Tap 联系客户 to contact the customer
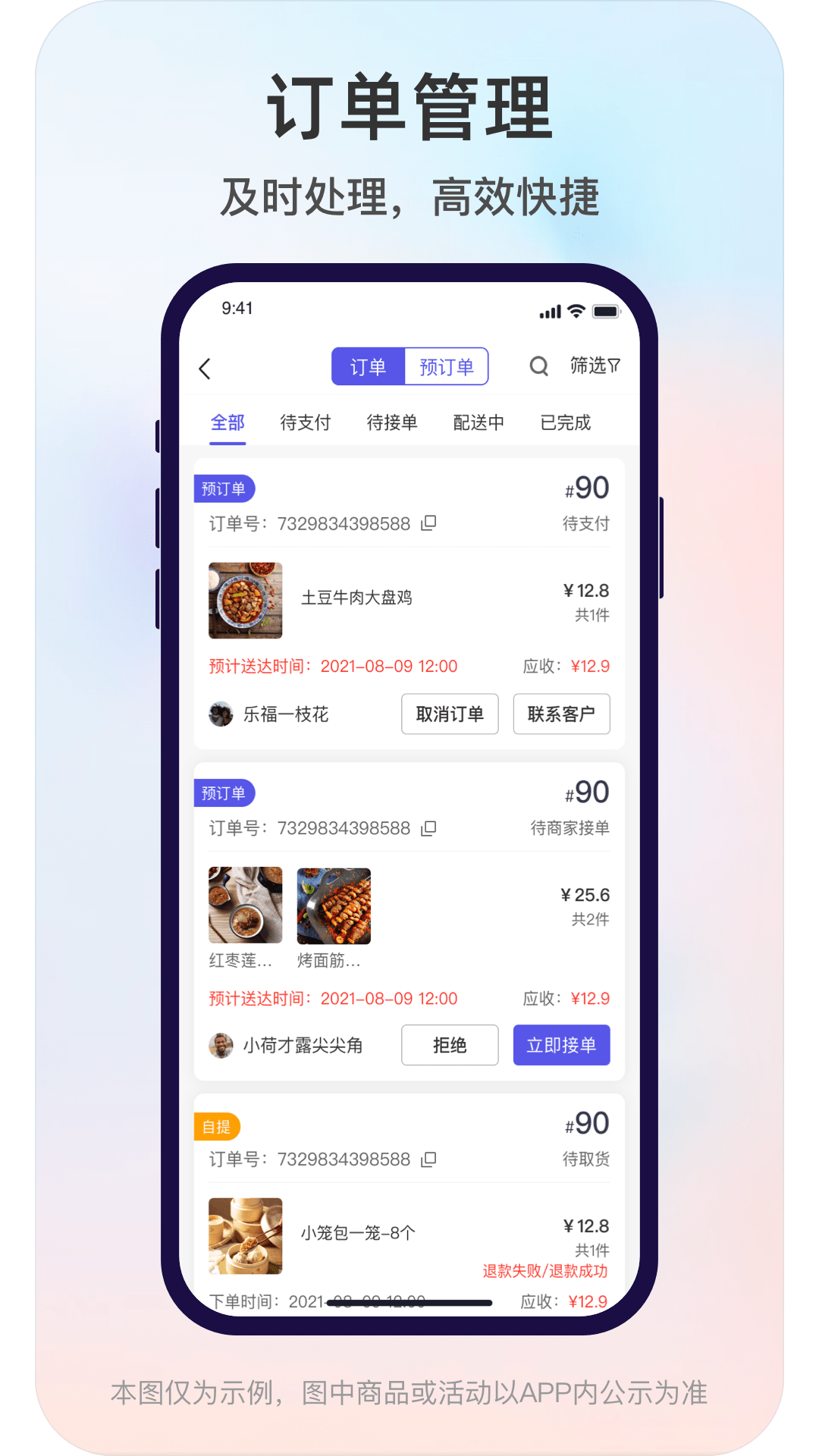819x1456 pixels. point(562,714)
